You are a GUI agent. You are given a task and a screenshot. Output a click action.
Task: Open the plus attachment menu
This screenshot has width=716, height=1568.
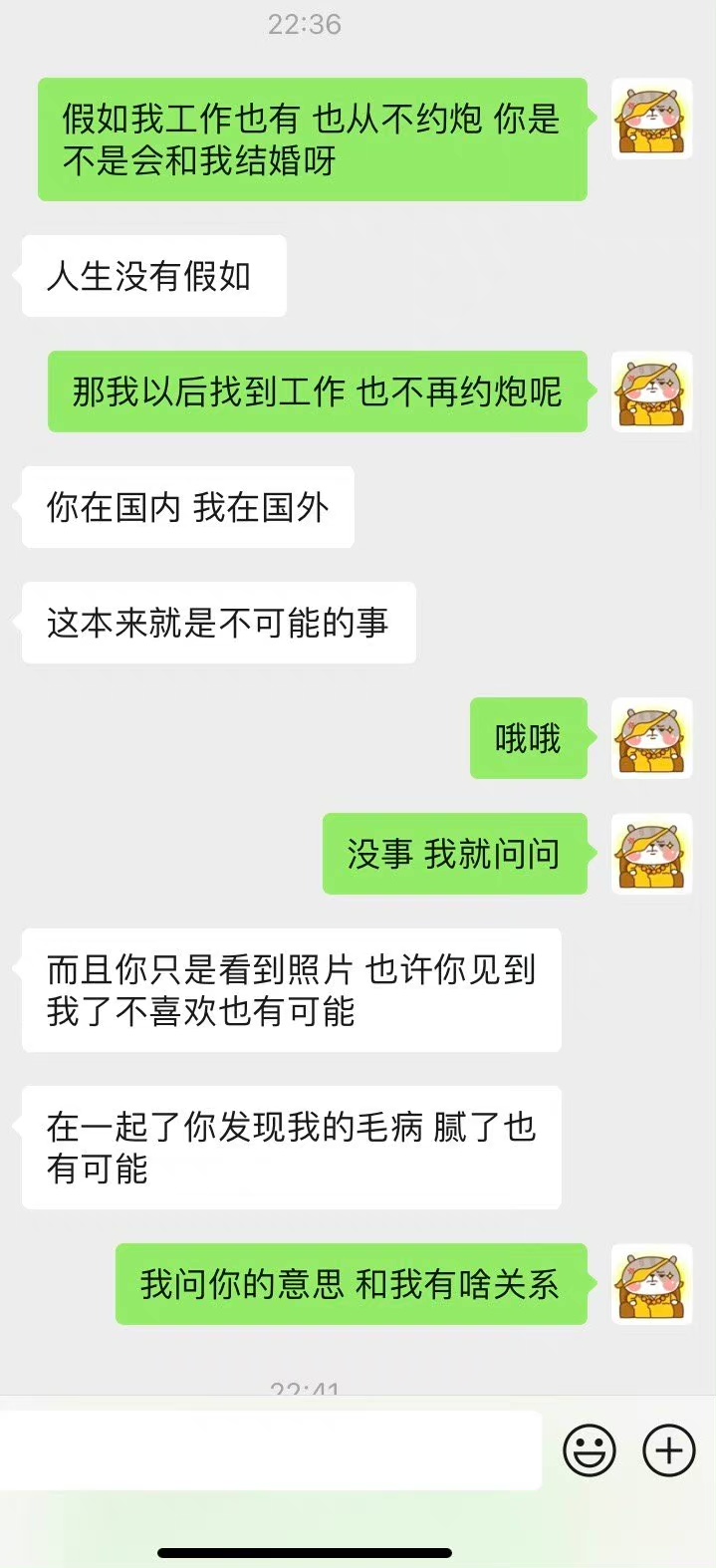coord(668,1450)
